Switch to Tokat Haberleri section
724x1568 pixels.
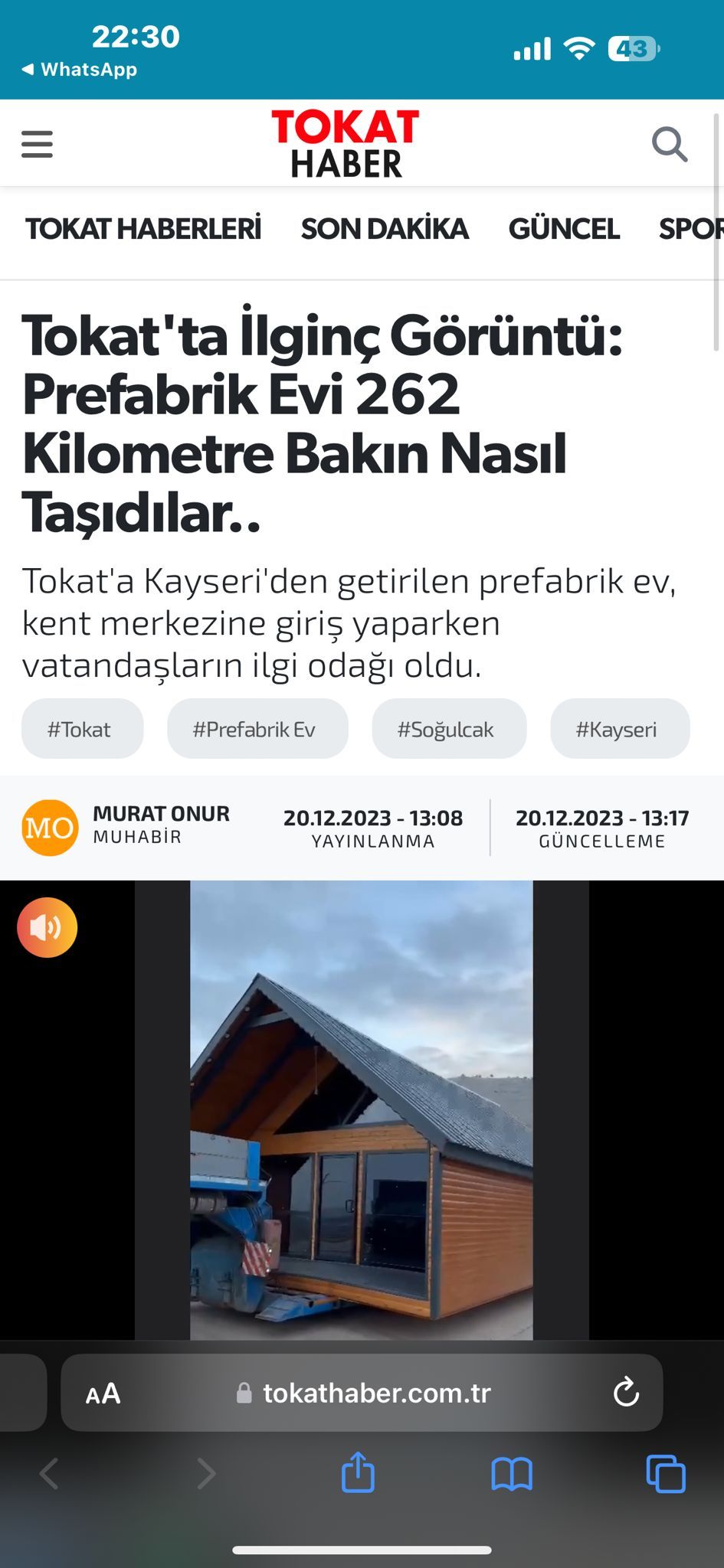[x=143, y=229]
